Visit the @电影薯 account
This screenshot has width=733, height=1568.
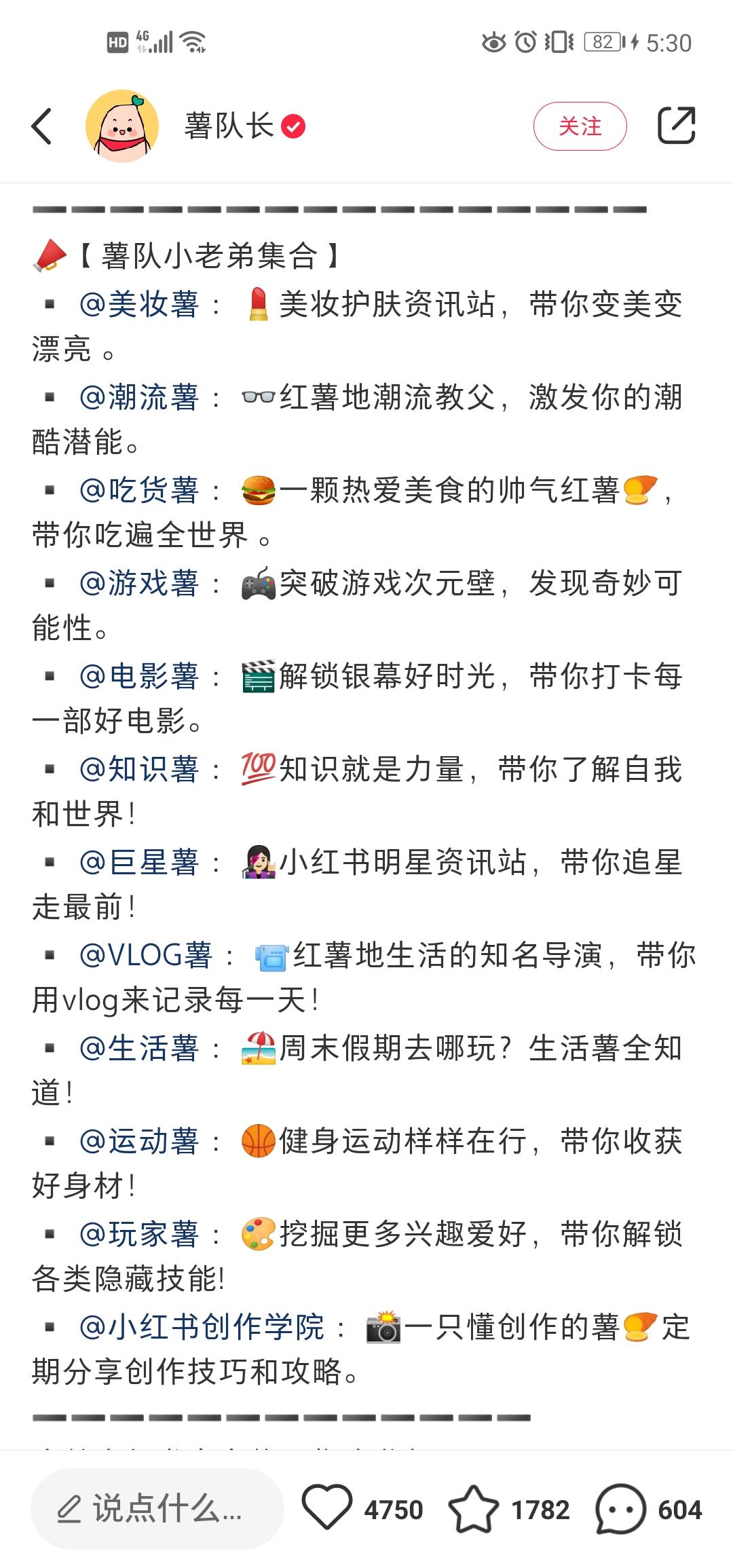[139, 676]
